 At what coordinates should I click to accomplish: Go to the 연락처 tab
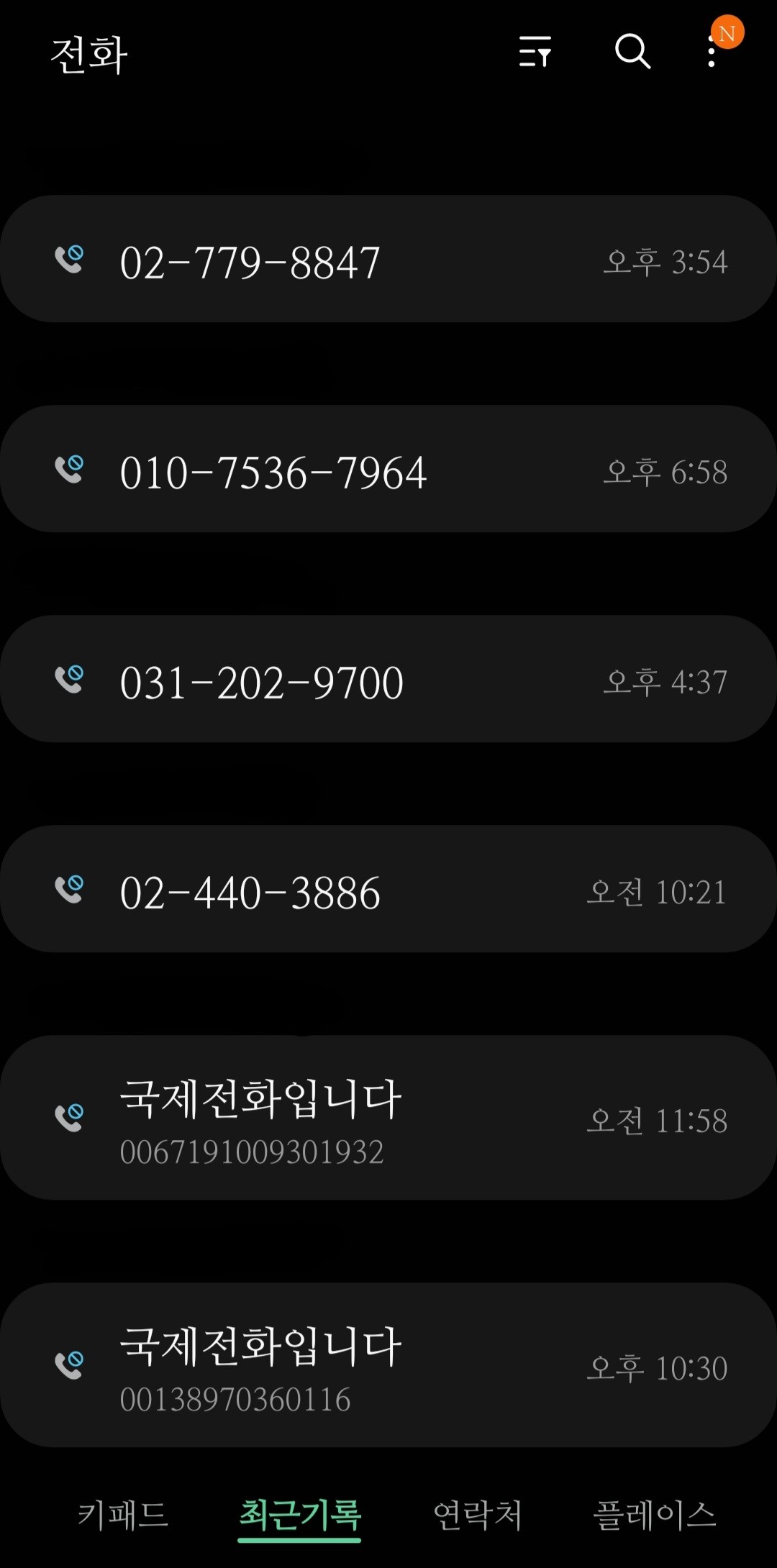pyautogui.click(x=477, y=1515)
